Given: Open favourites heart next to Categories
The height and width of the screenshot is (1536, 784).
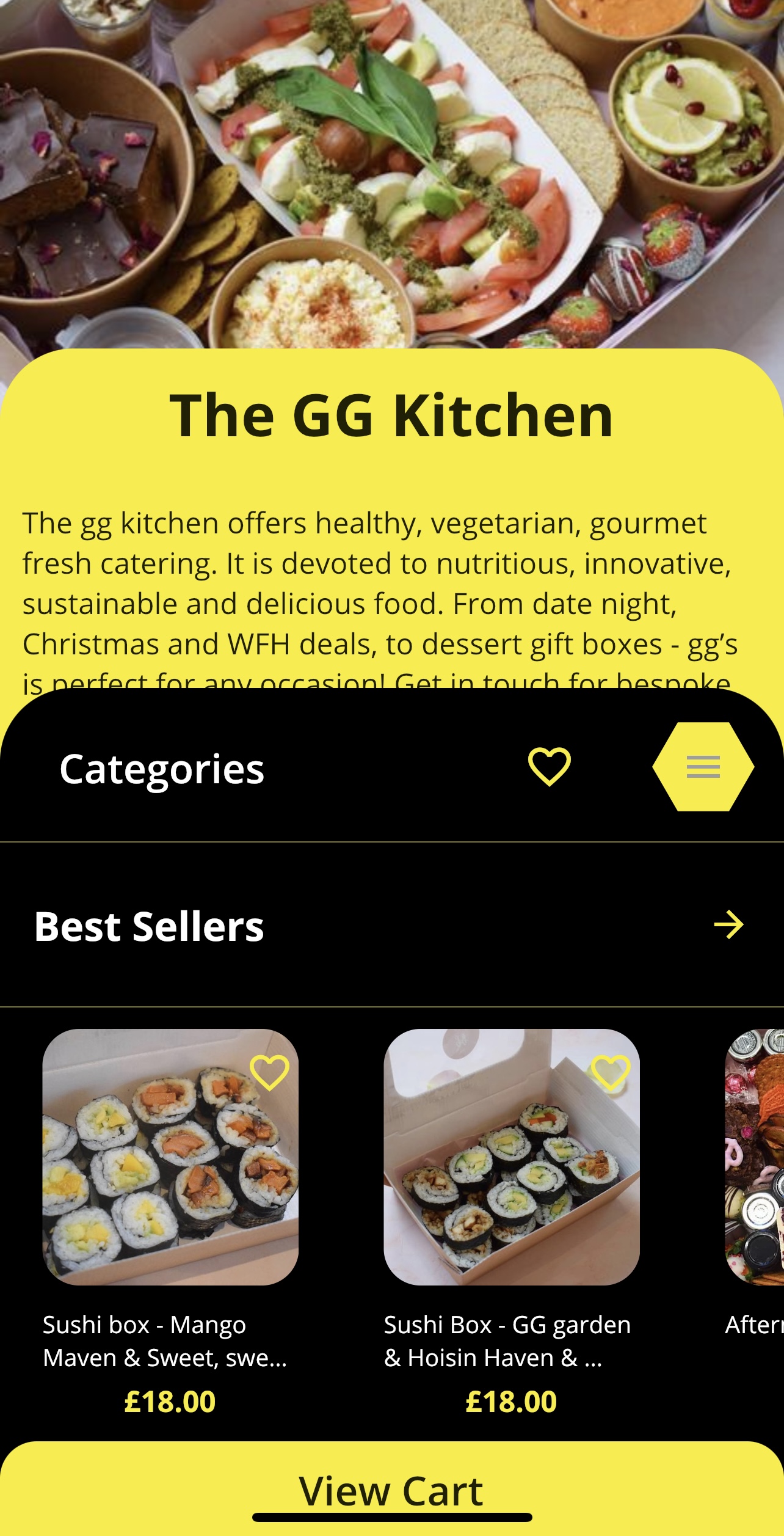Looking at the screenshot, I should point(549,766).
